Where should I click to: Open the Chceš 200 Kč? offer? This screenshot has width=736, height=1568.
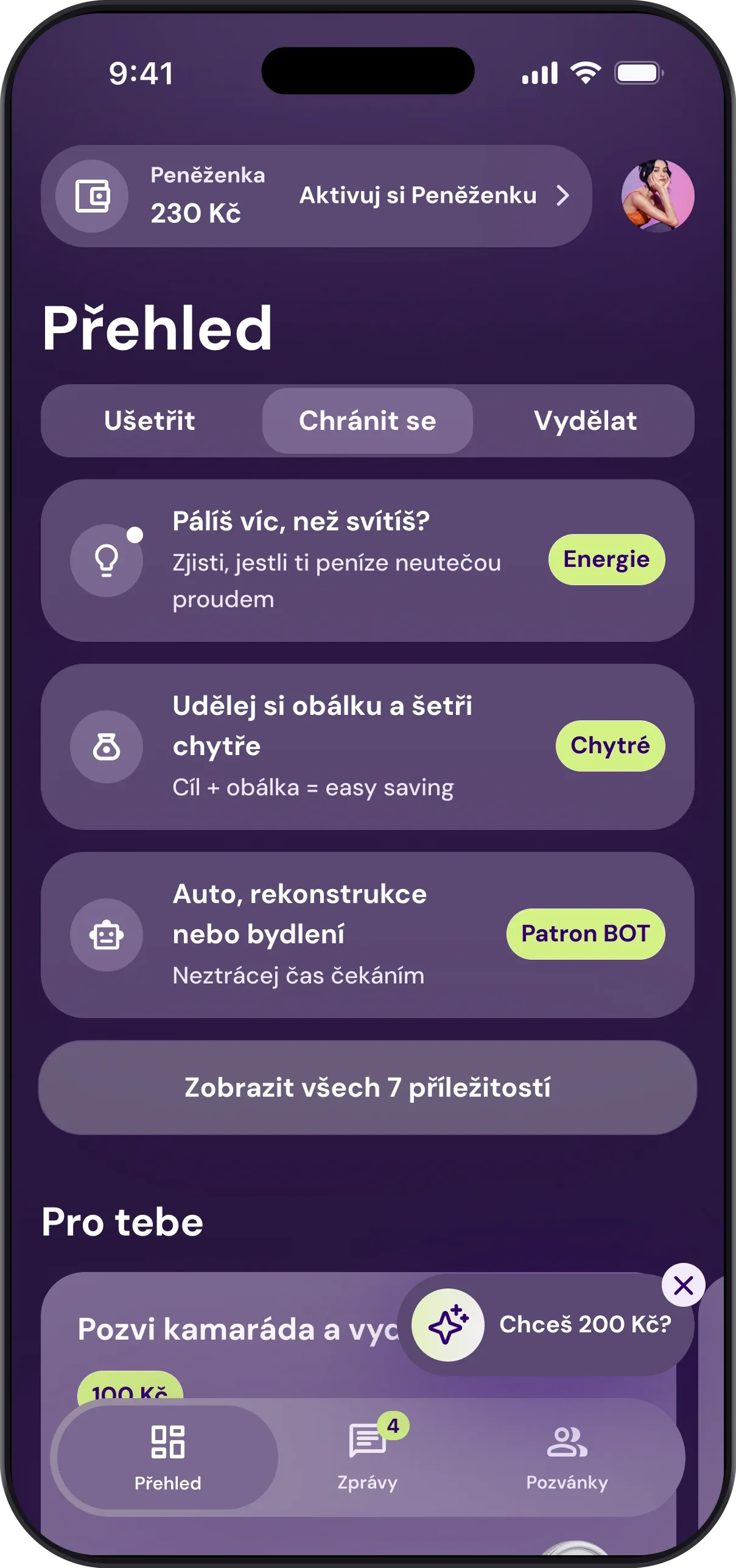pos(545,1325)
